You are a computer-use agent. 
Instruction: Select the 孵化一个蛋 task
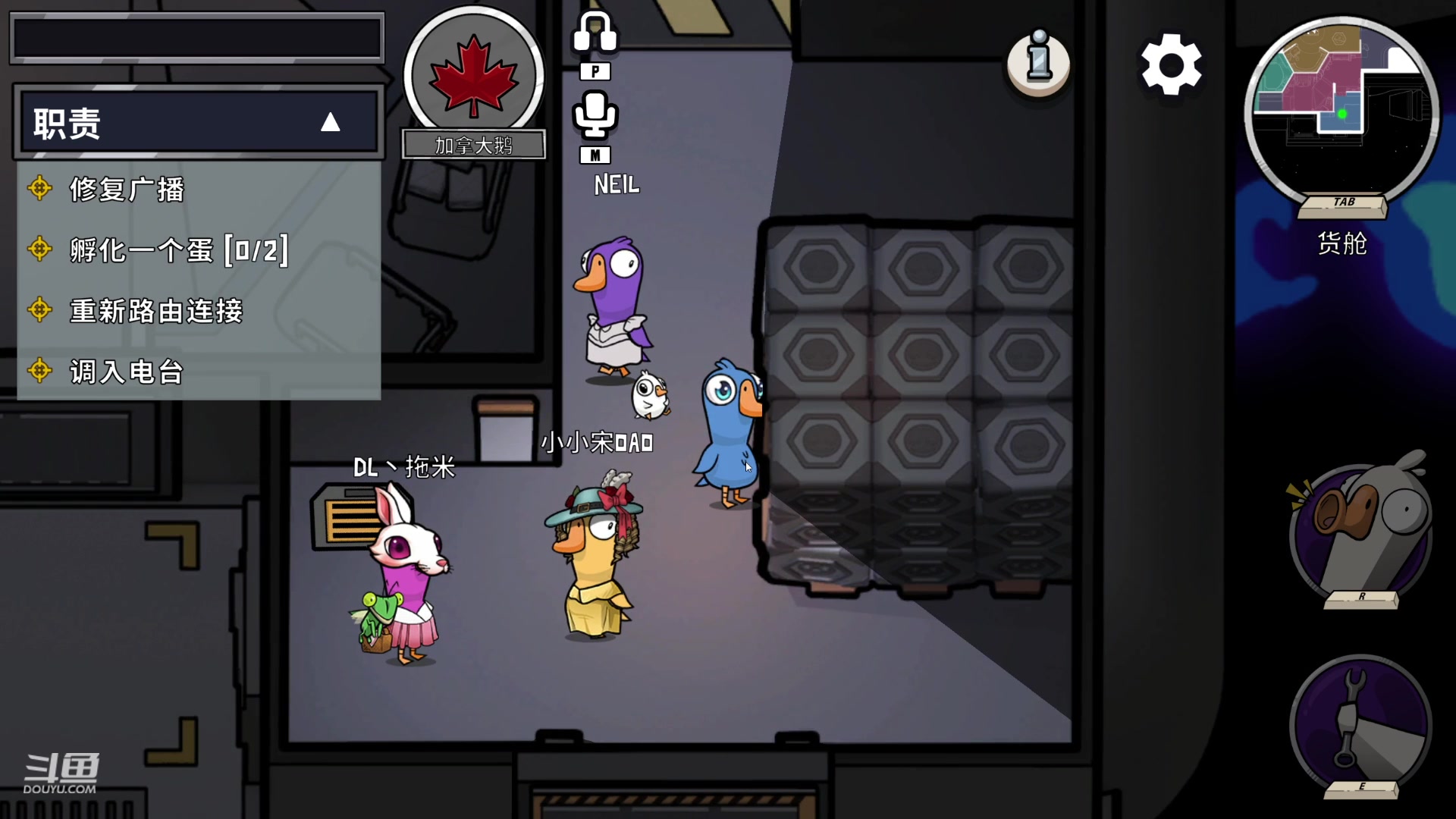pyautogui.click(x=178, y=250)
